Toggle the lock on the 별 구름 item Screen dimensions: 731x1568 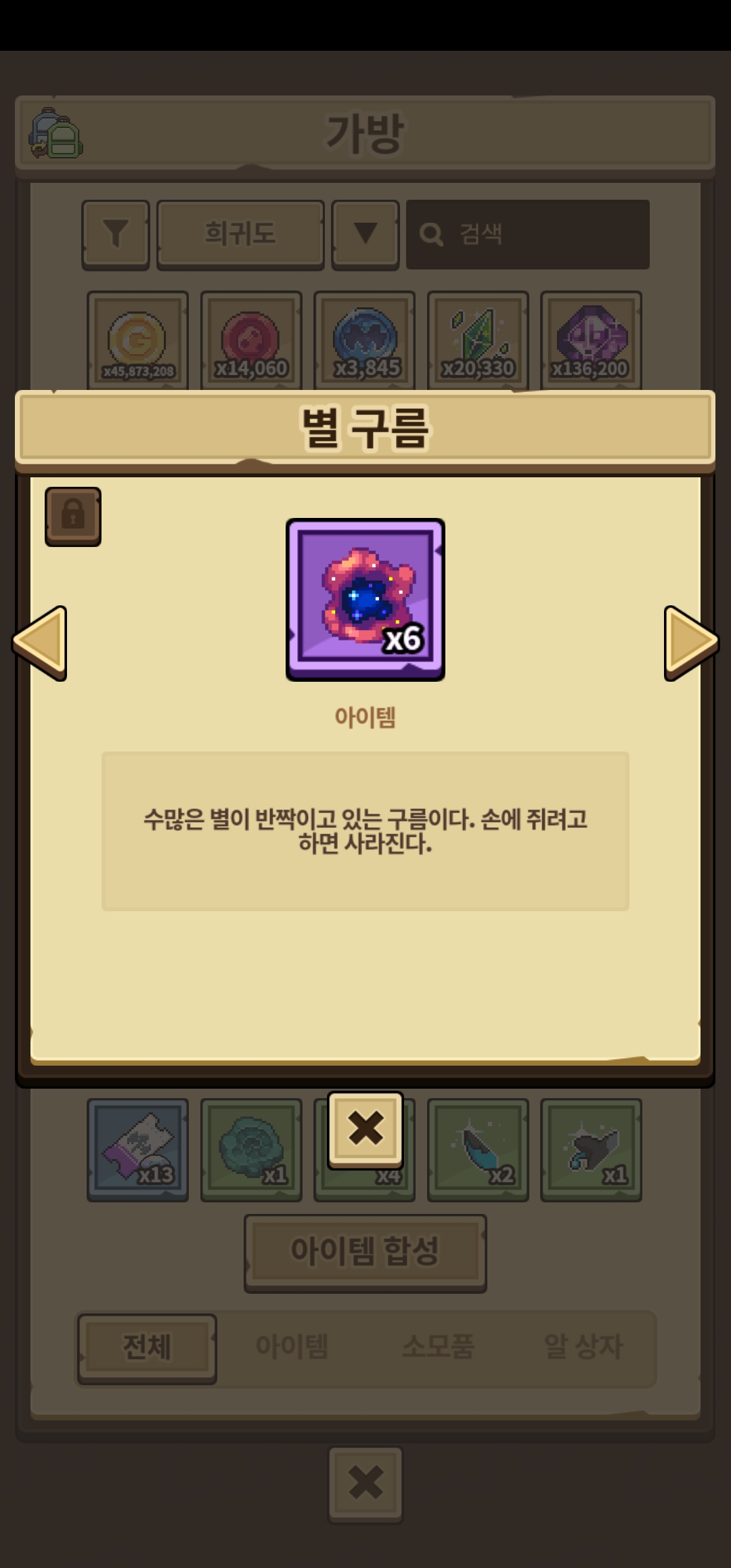coord(73,516)
